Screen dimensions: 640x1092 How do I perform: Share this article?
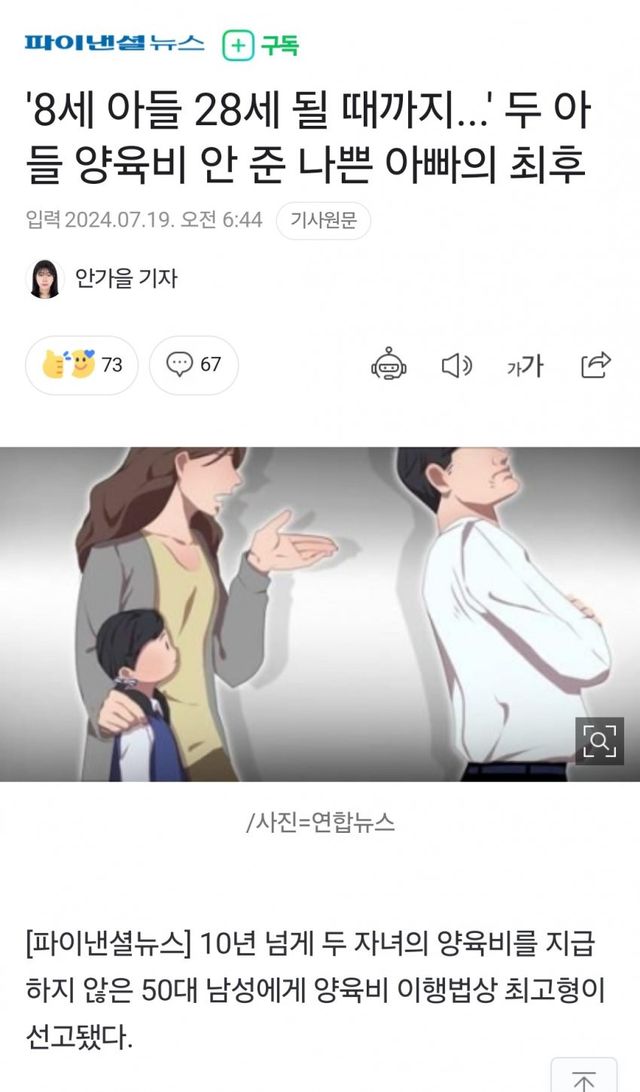pos(596,365)
